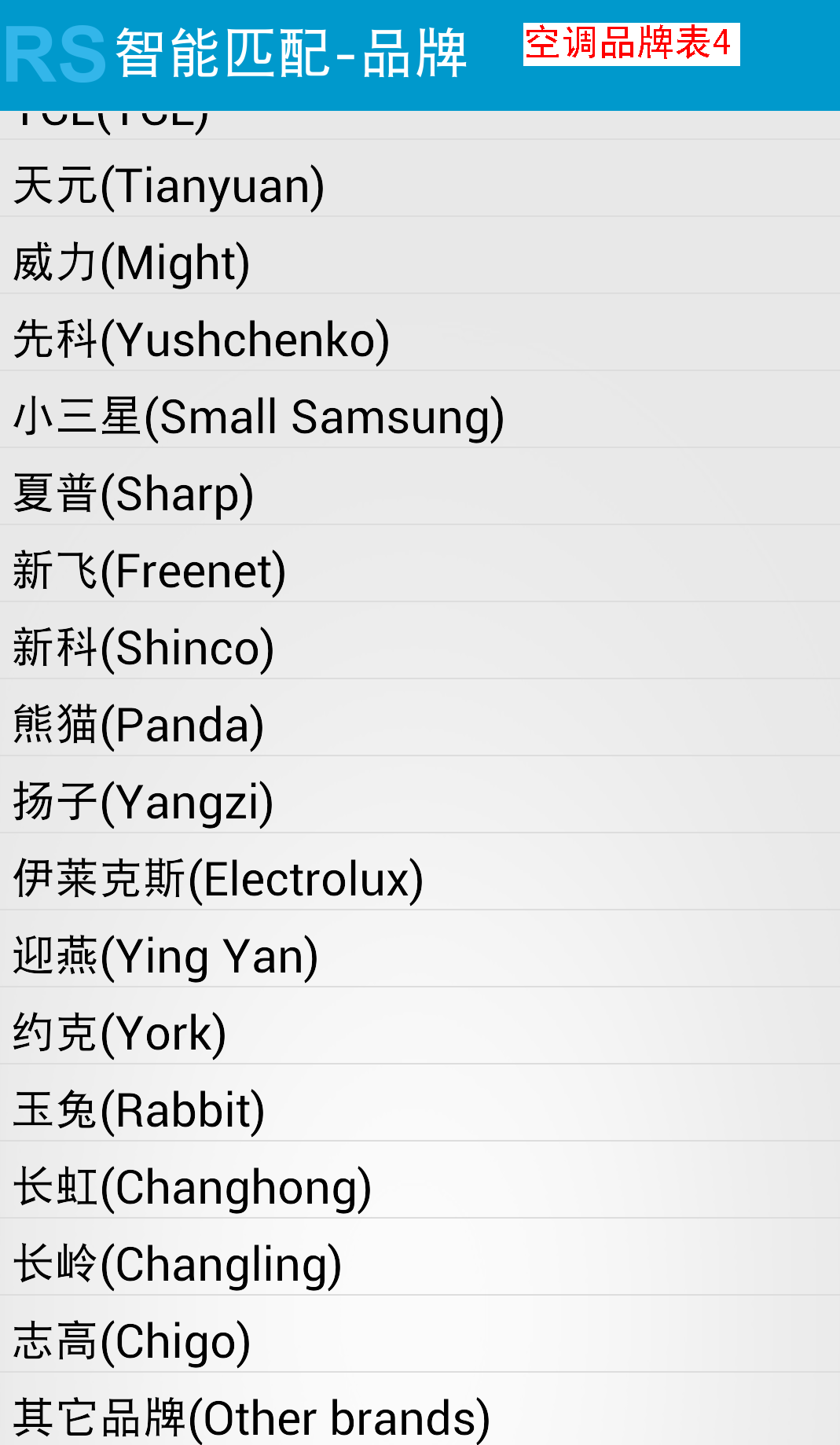
Task: Select 长虹 (Changhong) brand
Action: click(x=193, y=1187)
